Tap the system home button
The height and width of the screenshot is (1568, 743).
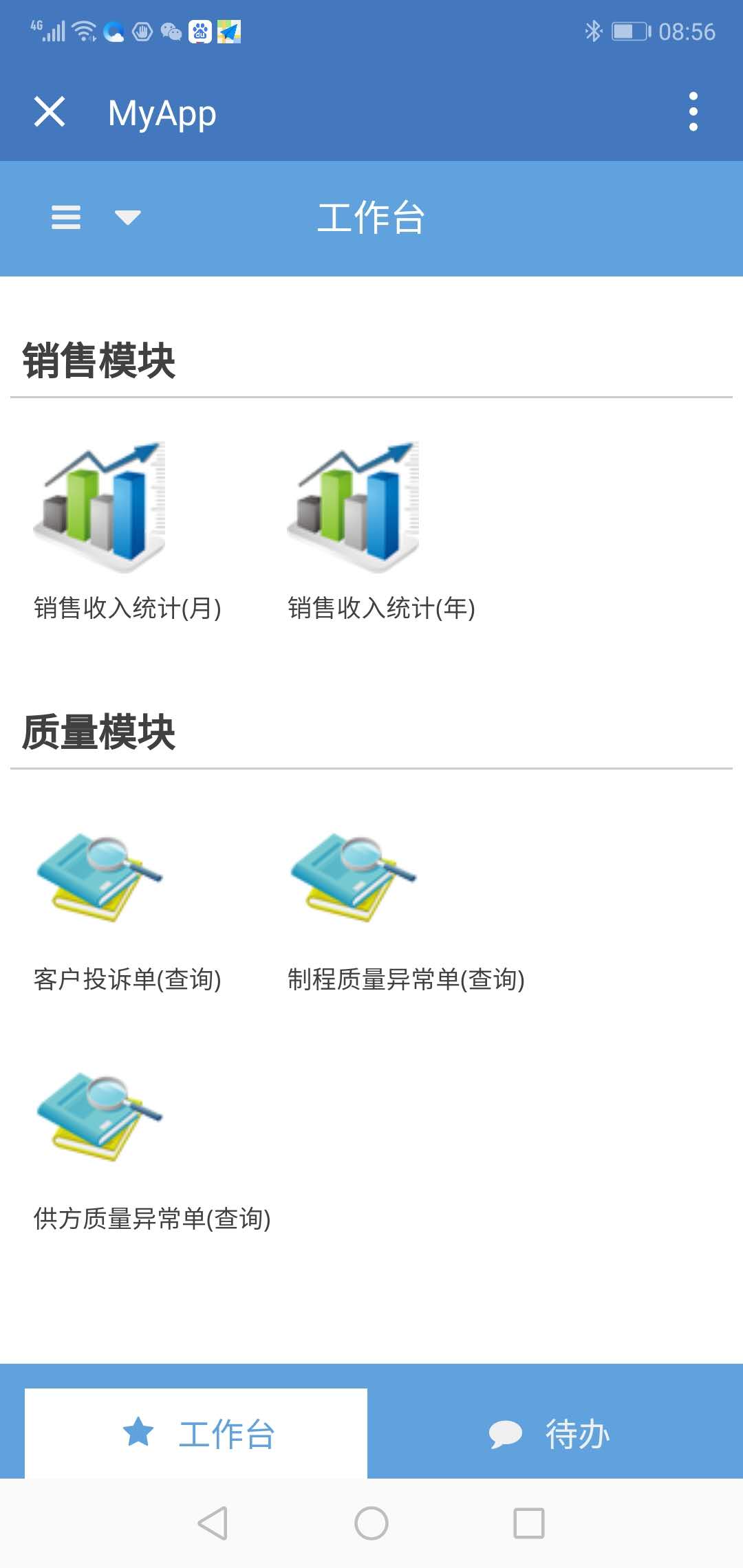click(371, 1523)
